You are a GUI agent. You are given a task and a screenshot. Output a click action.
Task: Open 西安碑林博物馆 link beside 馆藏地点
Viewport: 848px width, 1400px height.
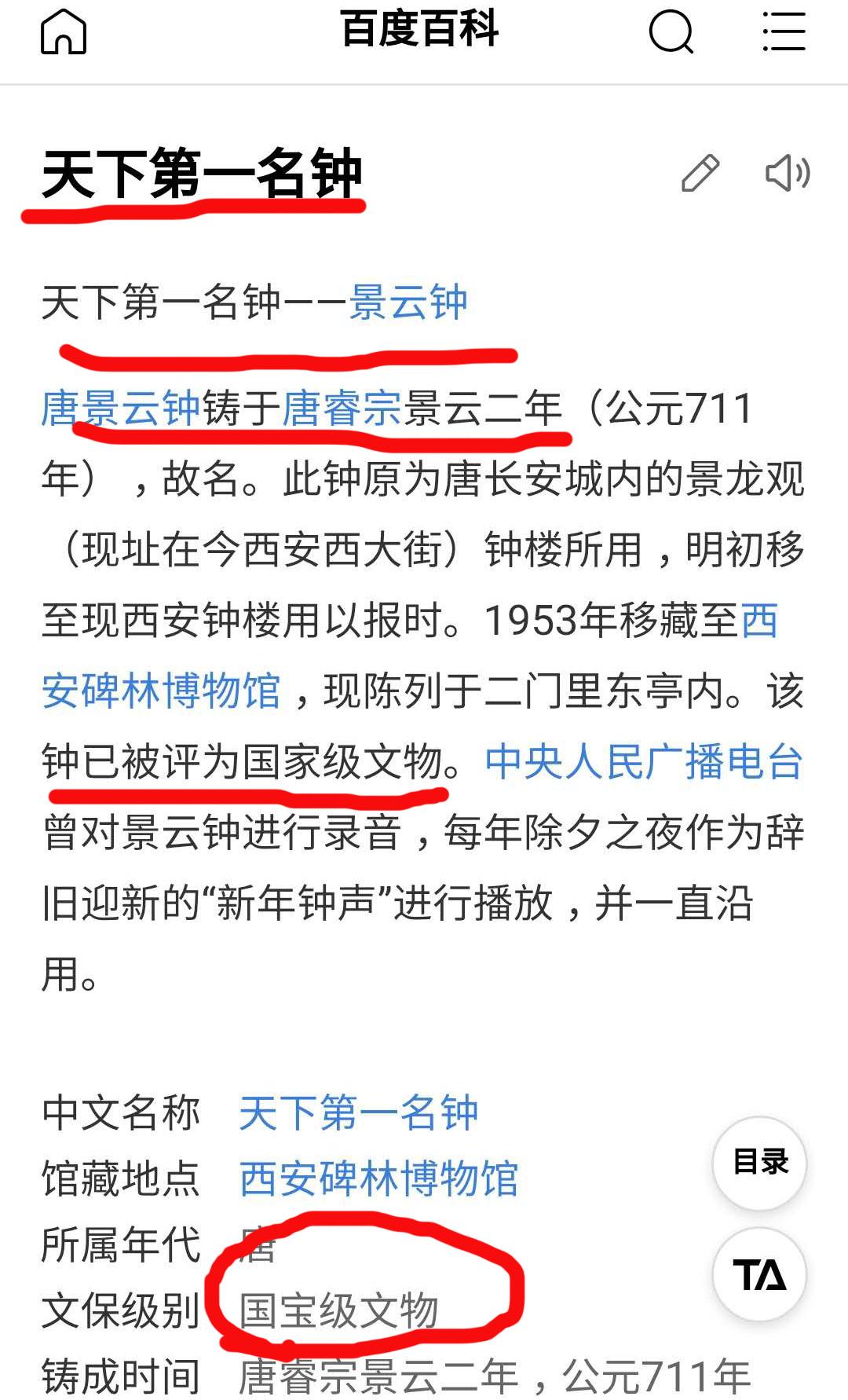click(378, 1178)
